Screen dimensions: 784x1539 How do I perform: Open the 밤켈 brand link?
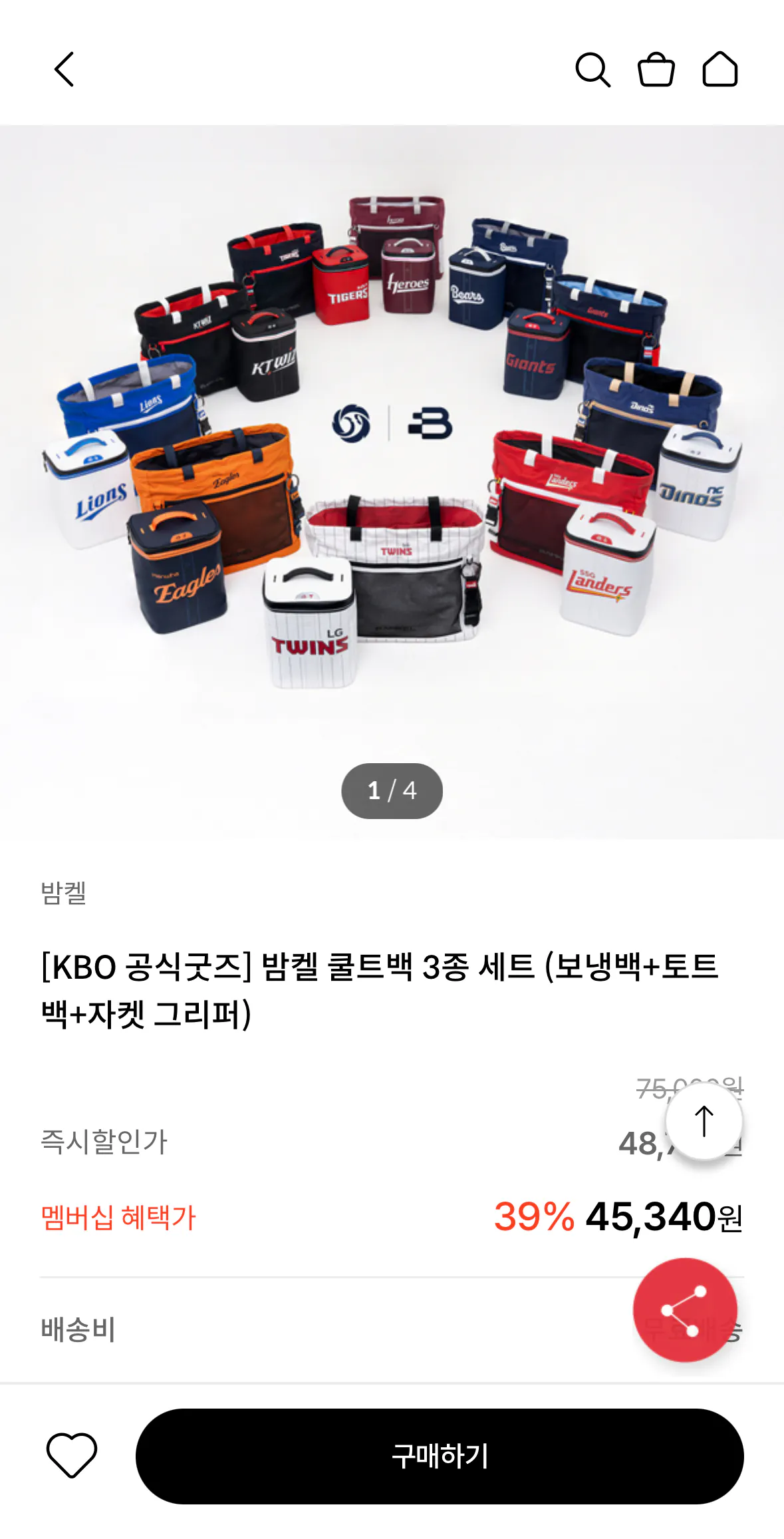(64, 893)
